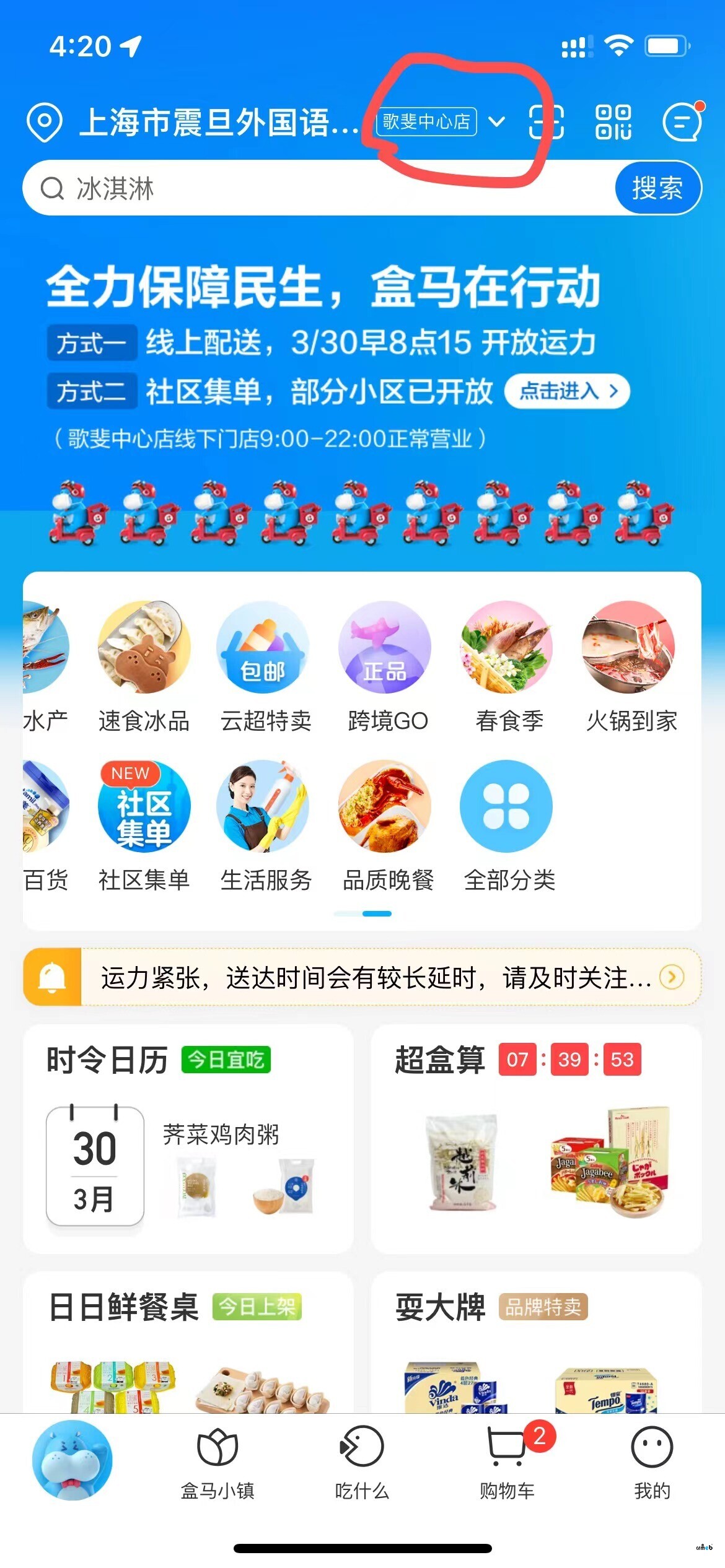Viewport: 725px width, 1568px height.
Task: Open the 时令日历 card
Action: 188,1138
